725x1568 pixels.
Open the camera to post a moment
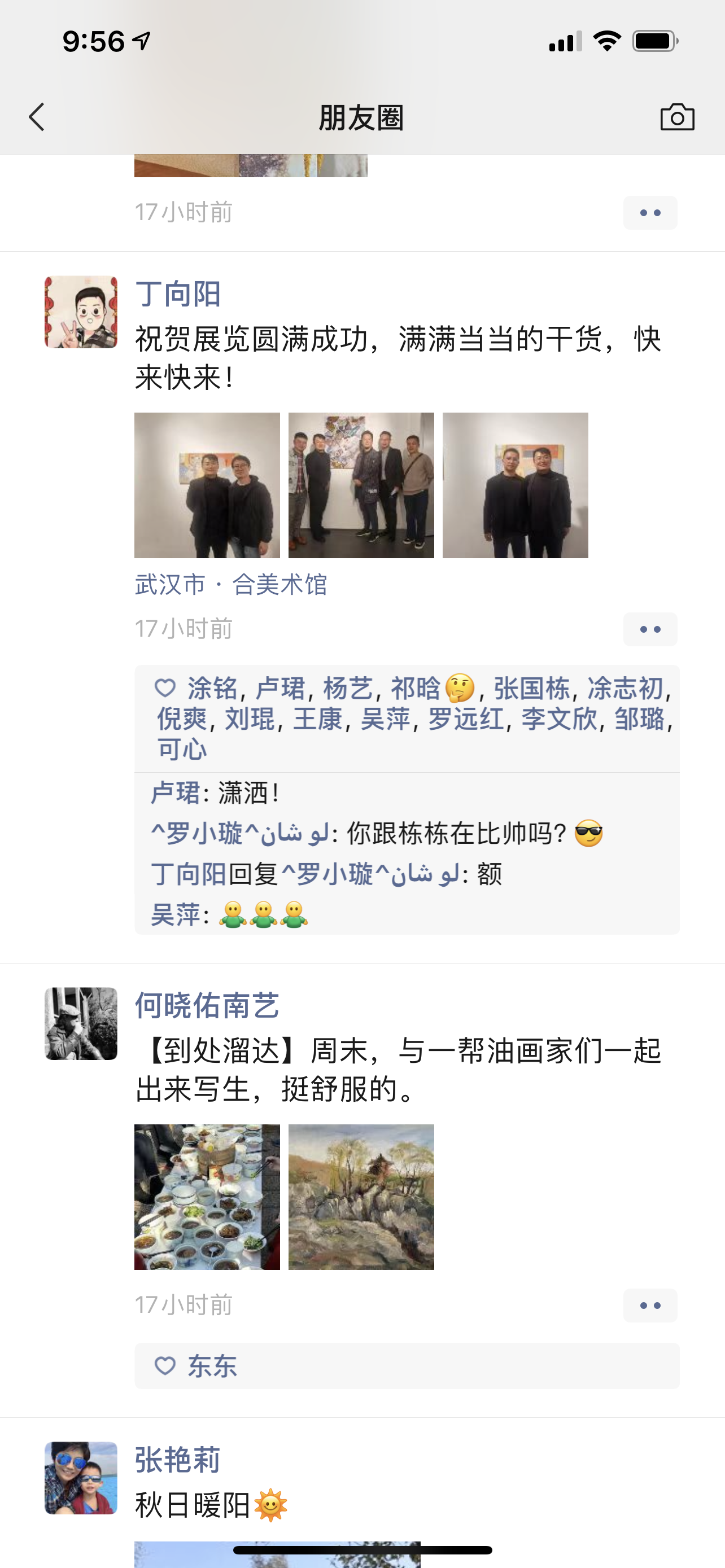(677, 117)
